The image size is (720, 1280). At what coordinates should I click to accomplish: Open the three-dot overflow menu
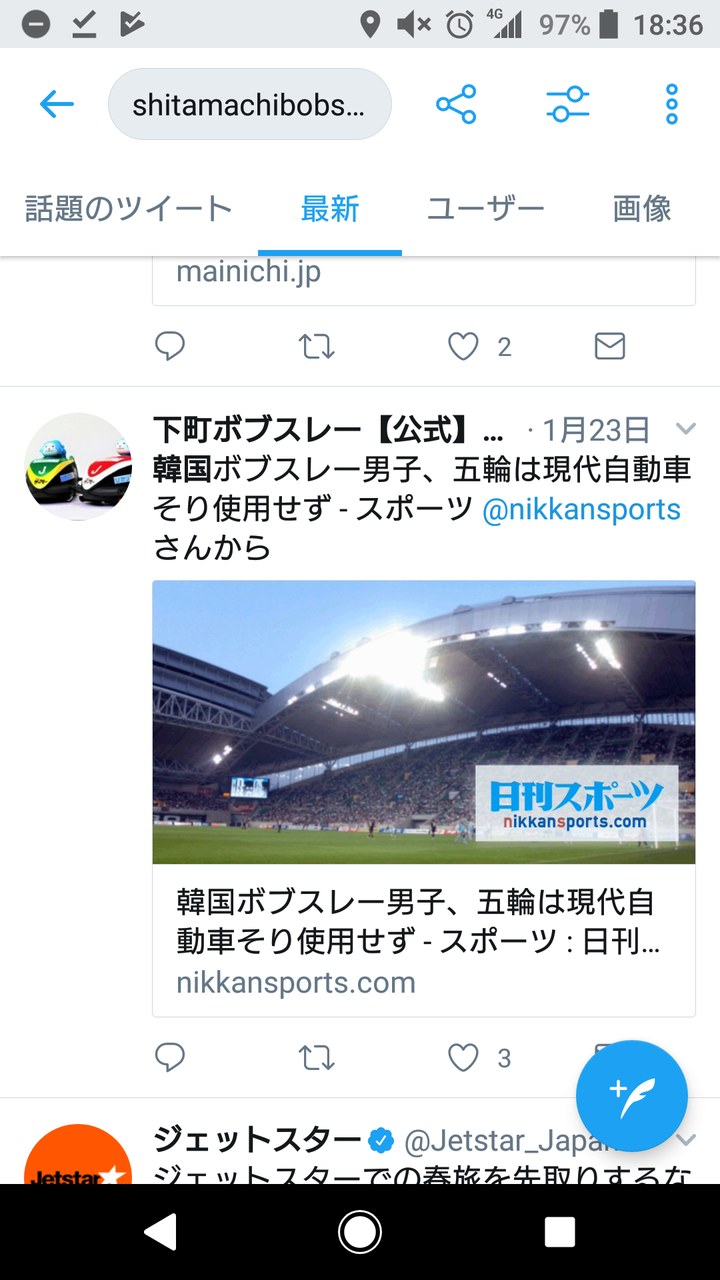point(672,103)
